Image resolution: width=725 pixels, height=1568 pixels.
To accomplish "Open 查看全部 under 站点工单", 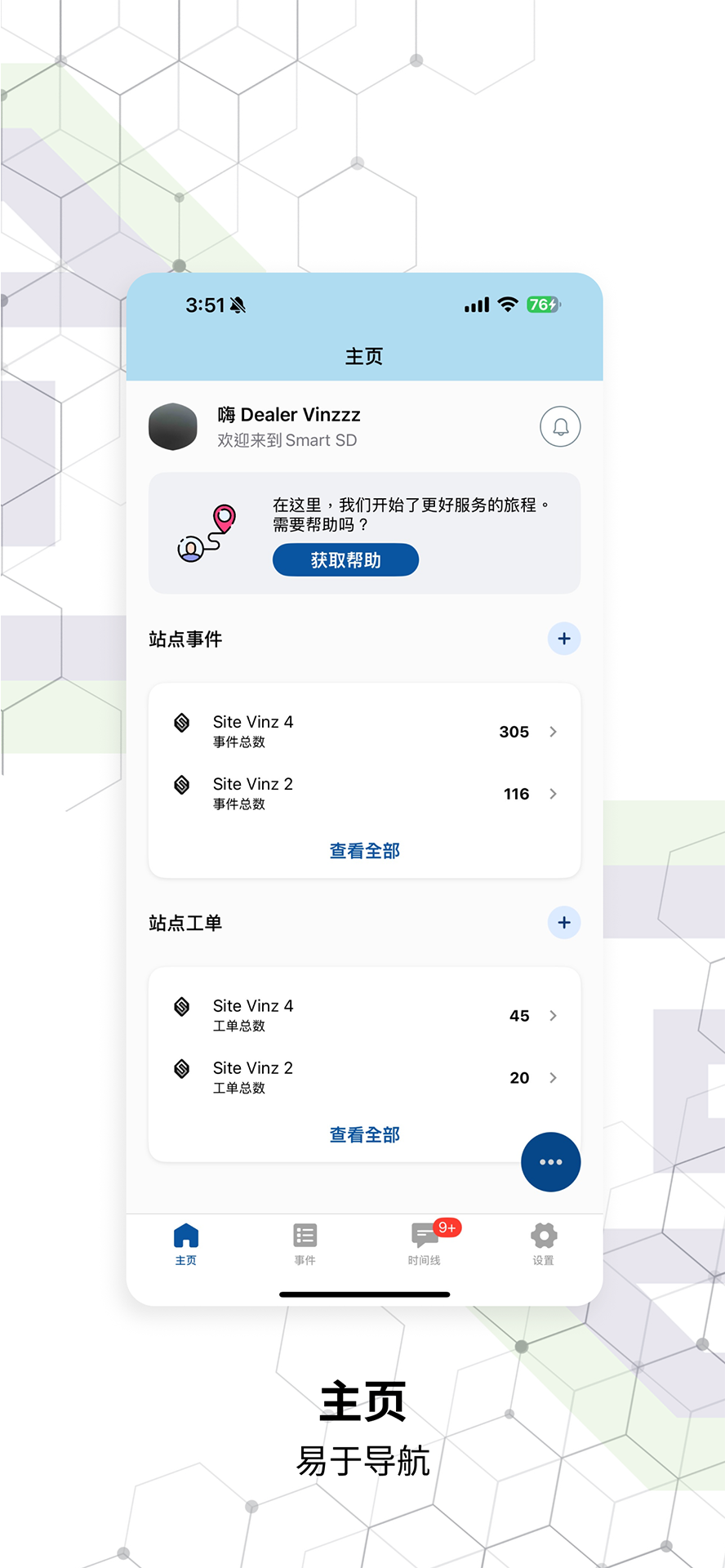I will [364, 1134].
